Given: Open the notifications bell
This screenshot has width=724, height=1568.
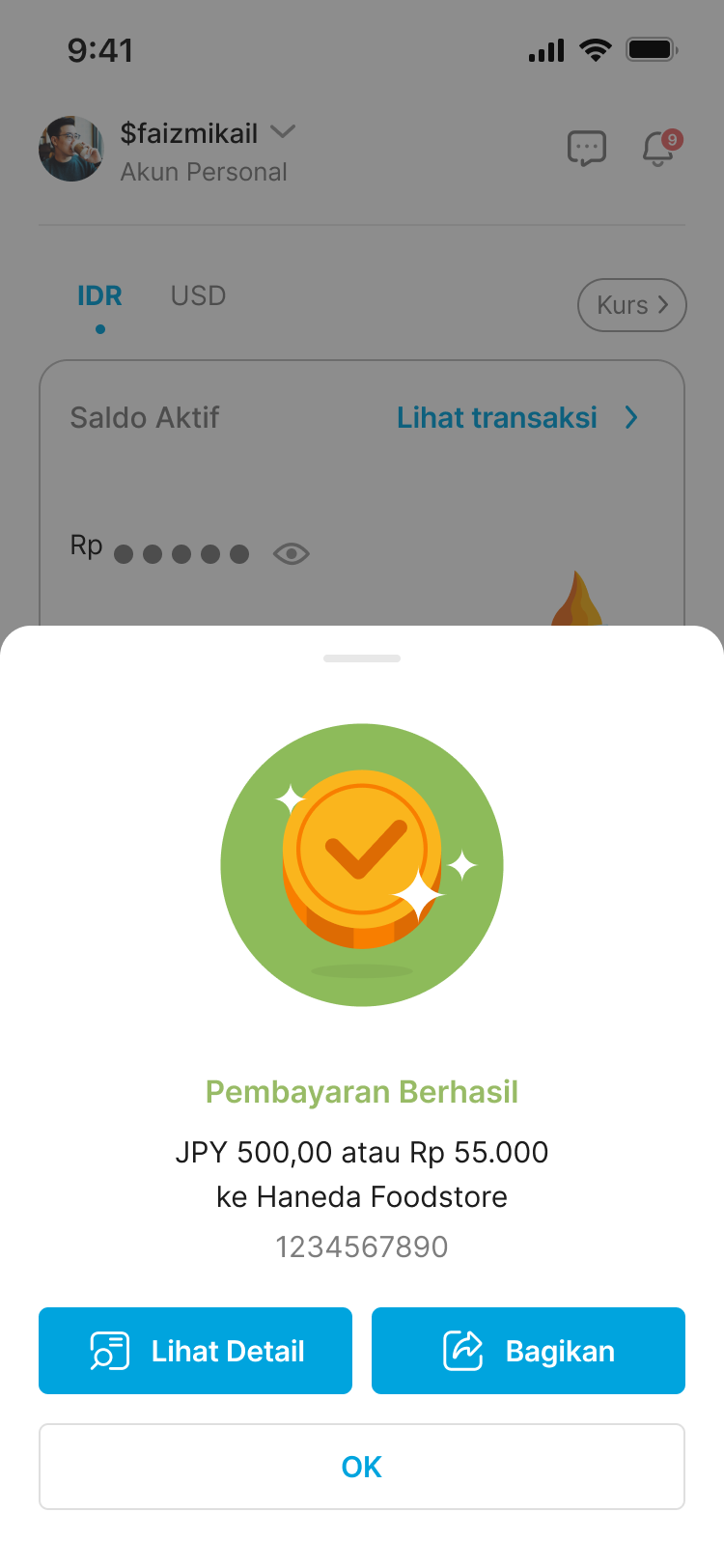Looking at the screenshot, I should pos(659,149).
